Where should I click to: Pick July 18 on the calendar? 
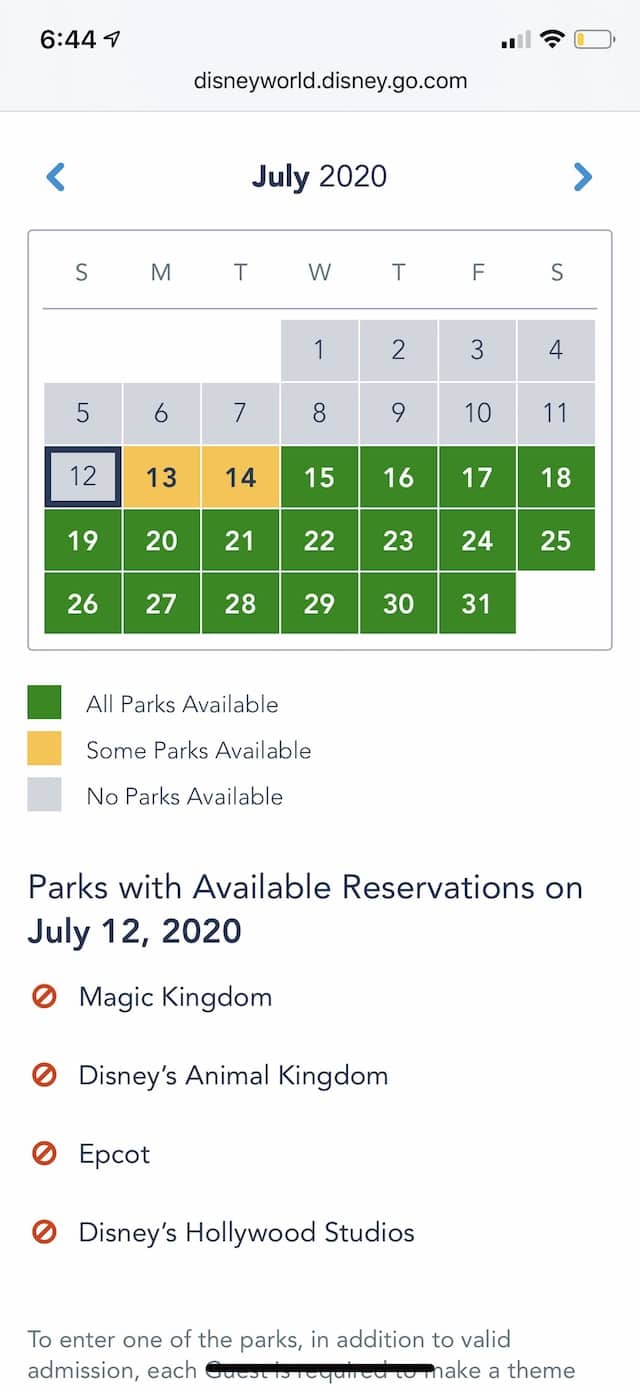(556, 477)
